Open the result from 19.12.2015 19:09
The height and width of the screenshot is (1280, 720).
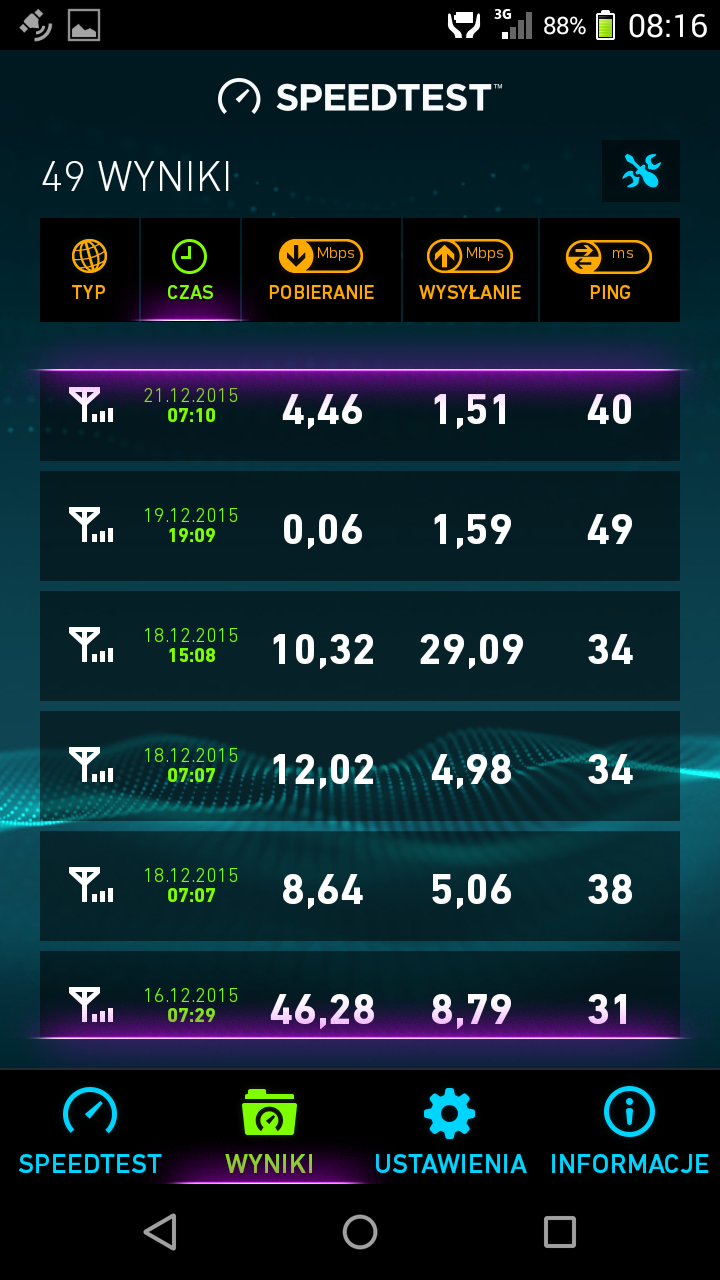click(360, 526)
